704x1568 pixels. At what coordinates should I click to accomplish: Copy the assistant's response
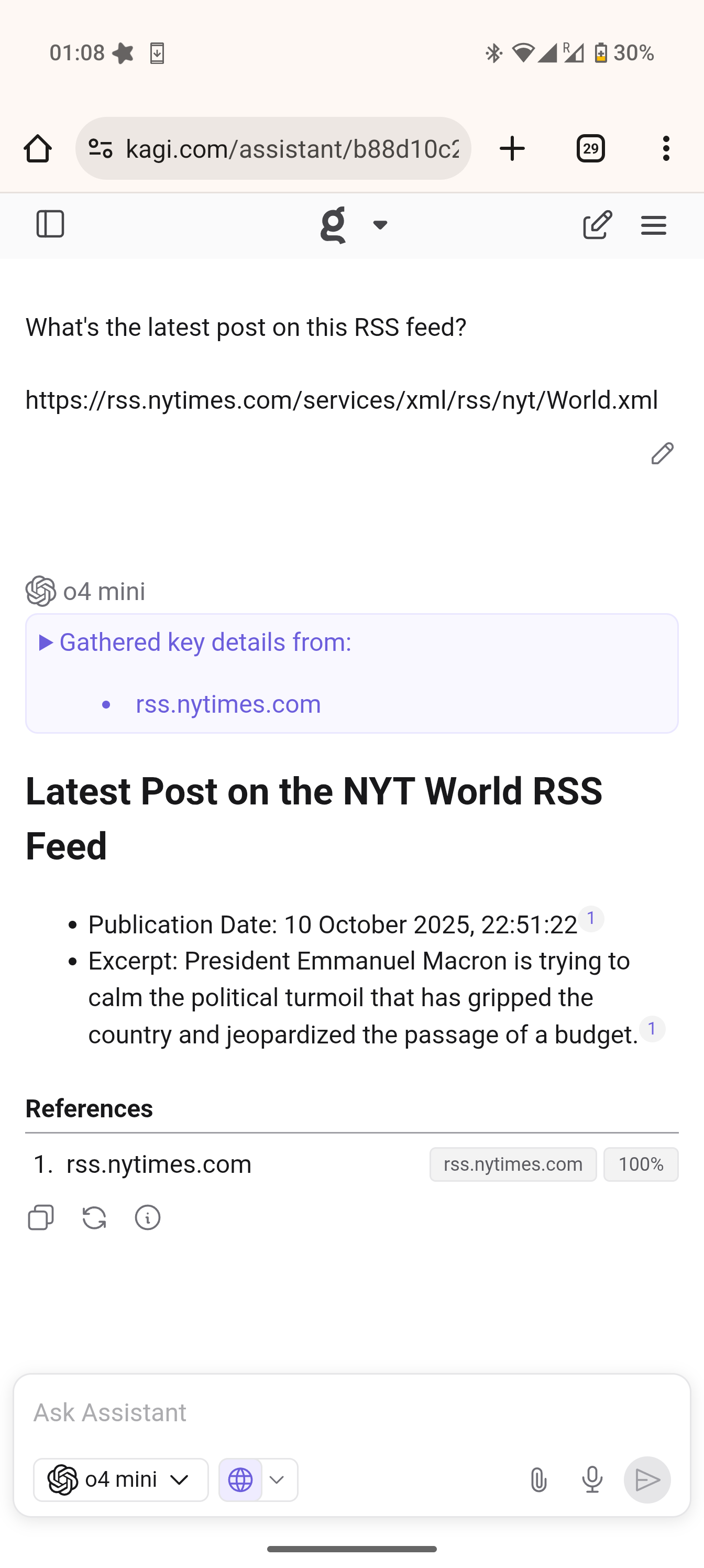[x=41, y=1217]
